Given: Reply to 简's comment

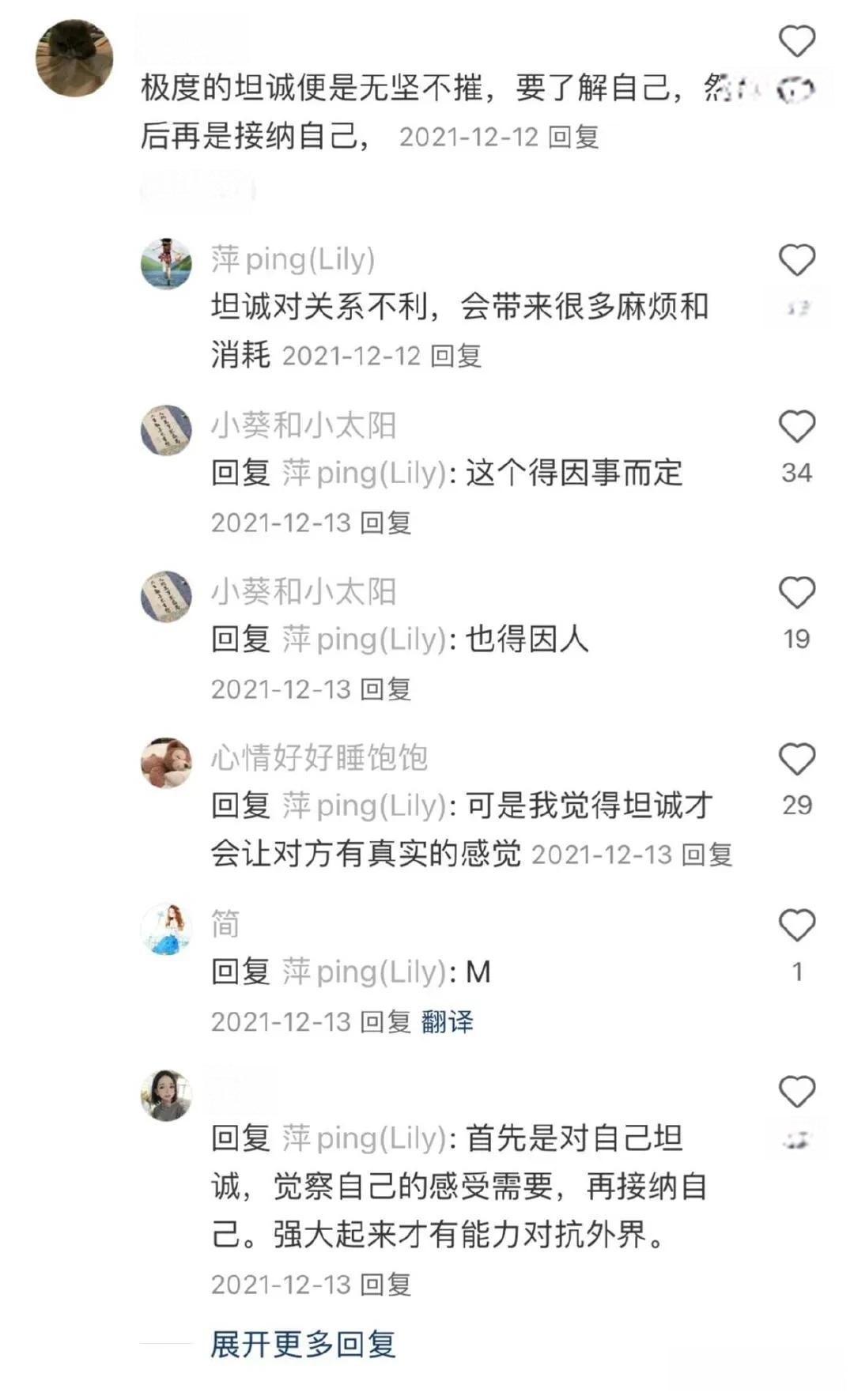Looking at the screenshot, I should [385, 1022].
